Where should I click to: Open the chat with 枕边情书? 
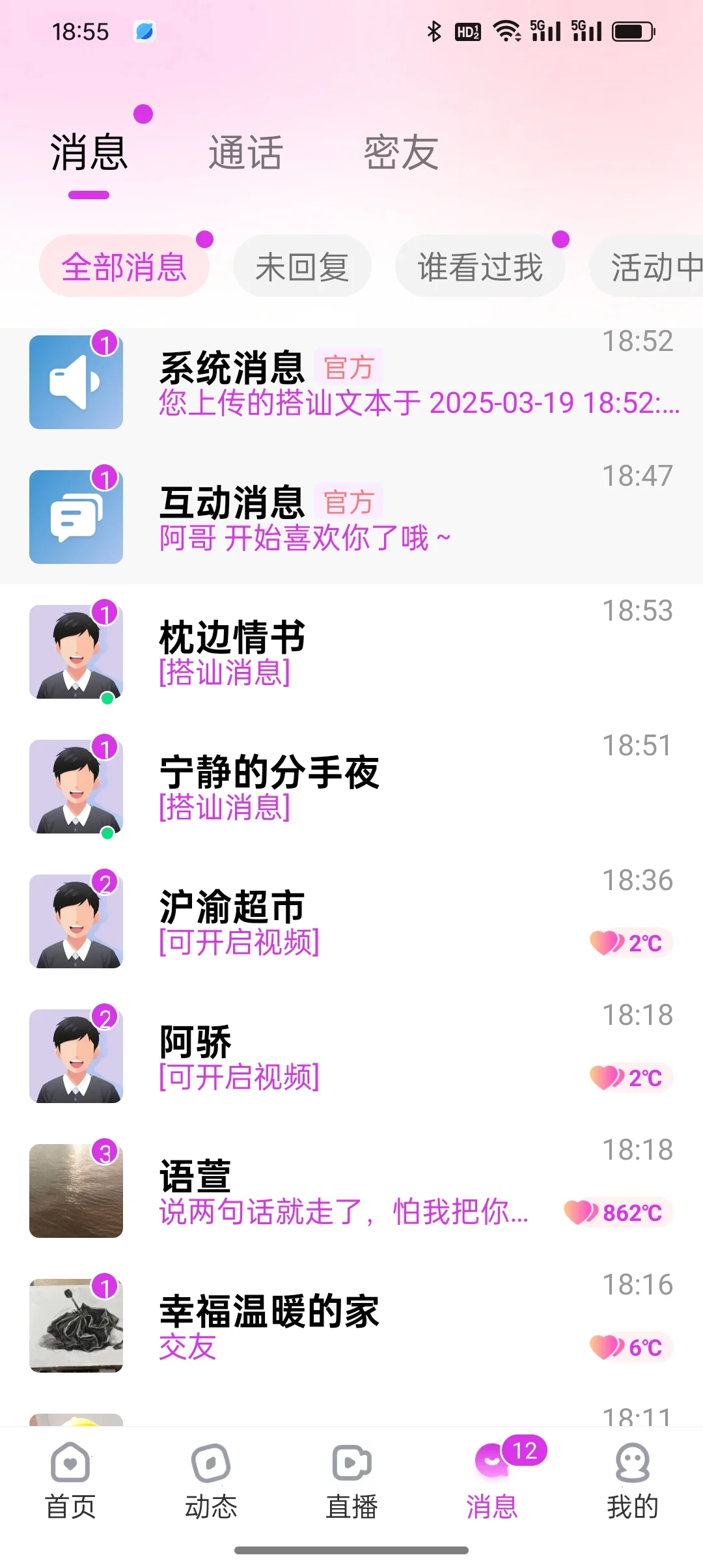pos(351,652)
